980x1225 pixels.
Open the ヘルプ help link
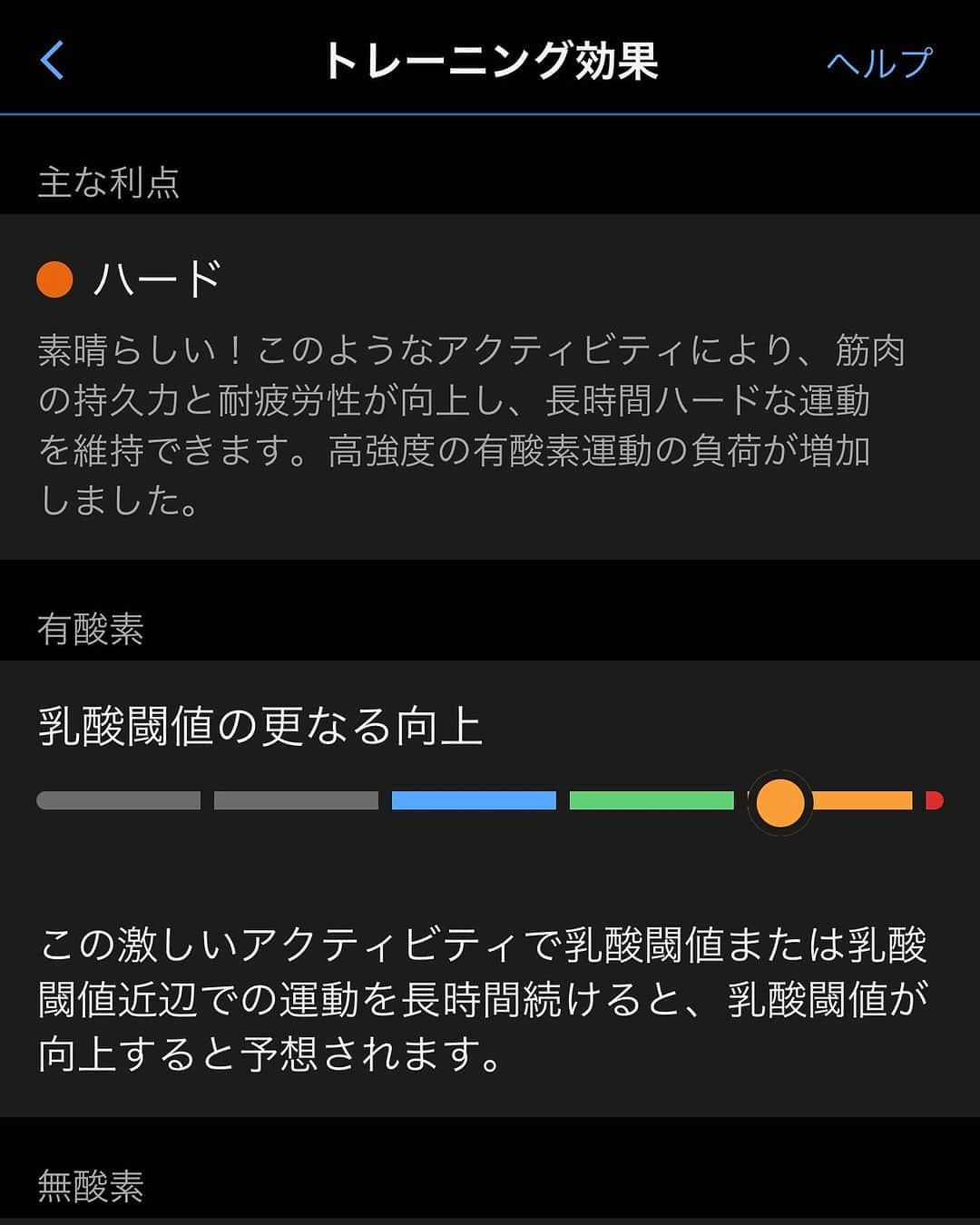(878, 62)
